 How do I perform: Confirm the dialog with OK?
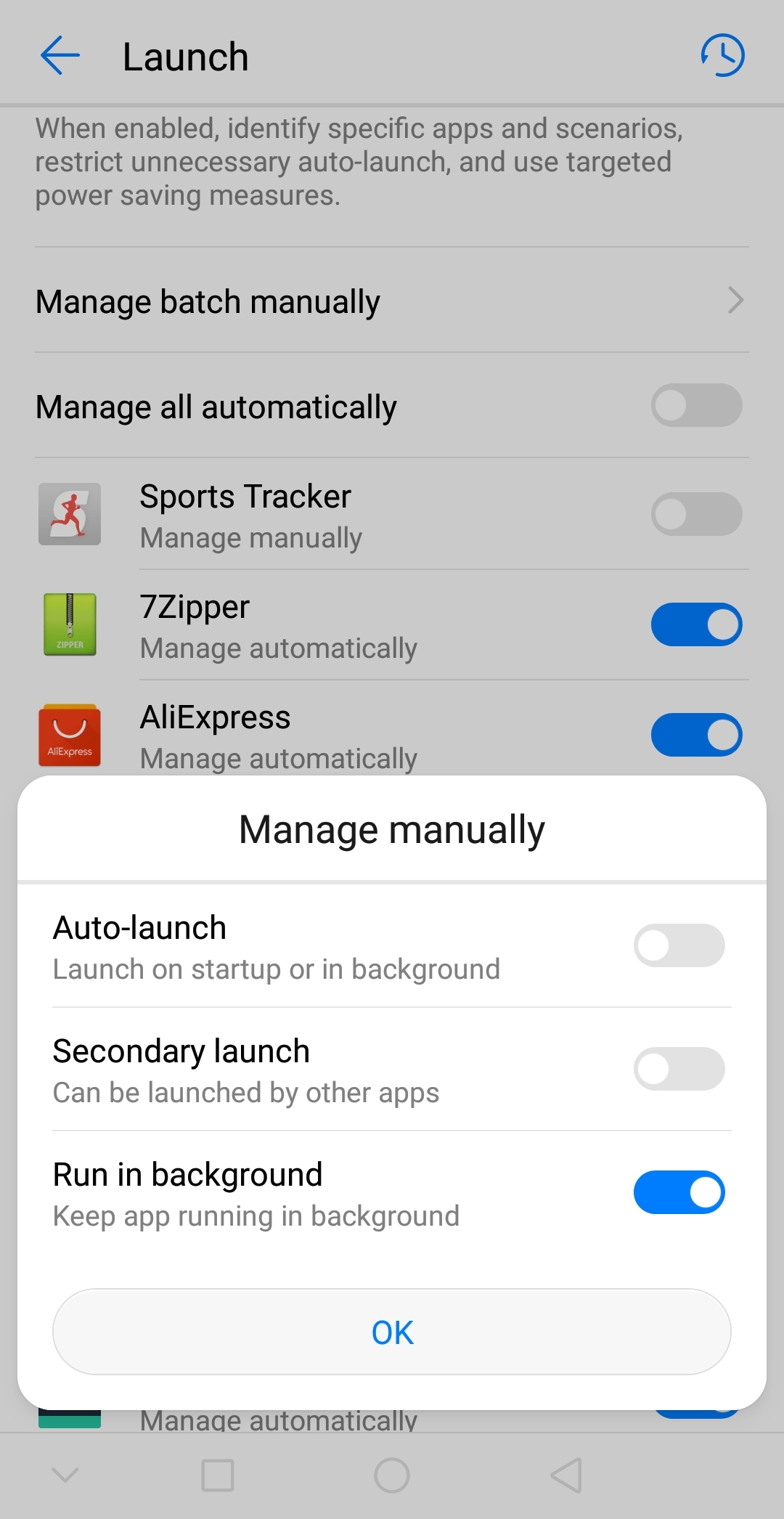point(392,1332)
